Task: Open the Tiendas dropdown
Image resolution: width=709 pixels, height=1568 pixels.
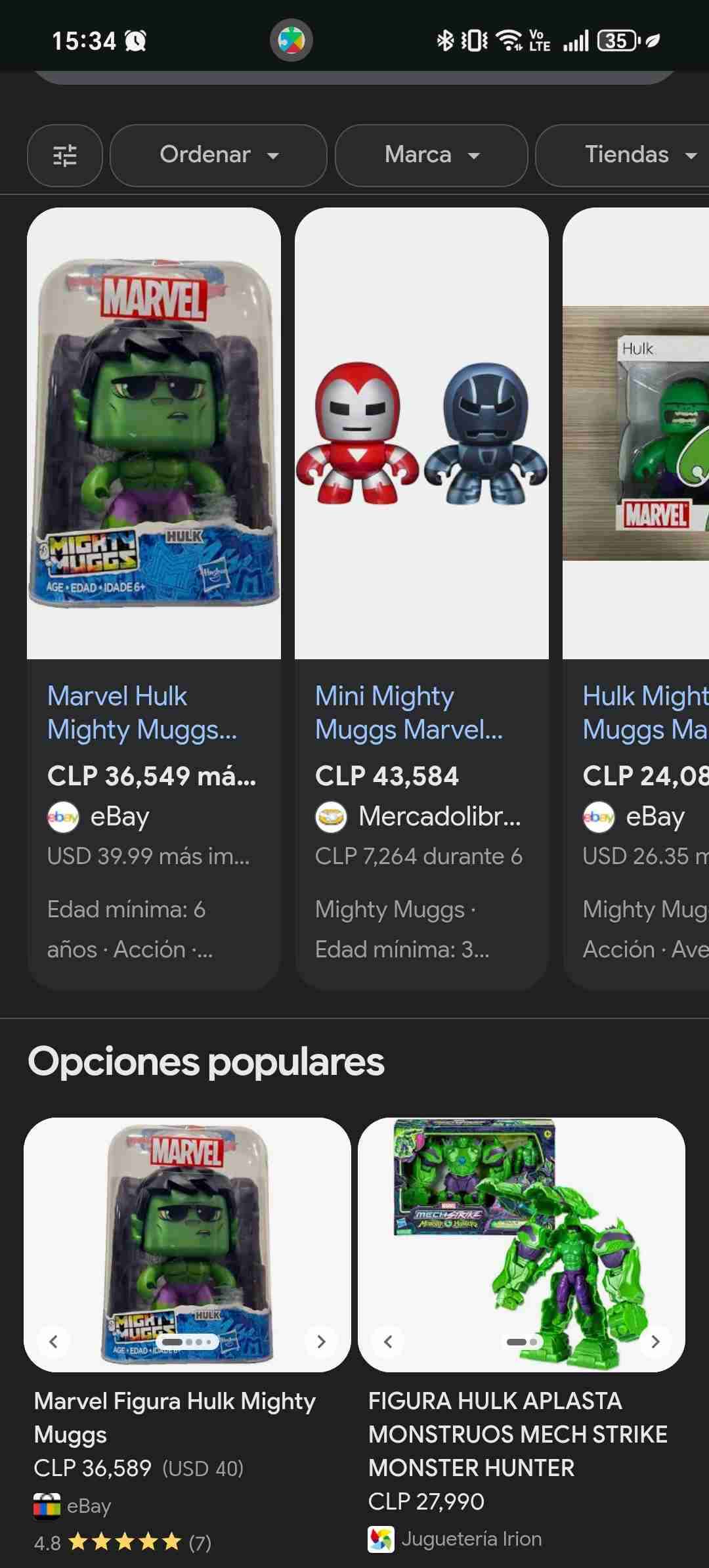Action: [626, 156]
